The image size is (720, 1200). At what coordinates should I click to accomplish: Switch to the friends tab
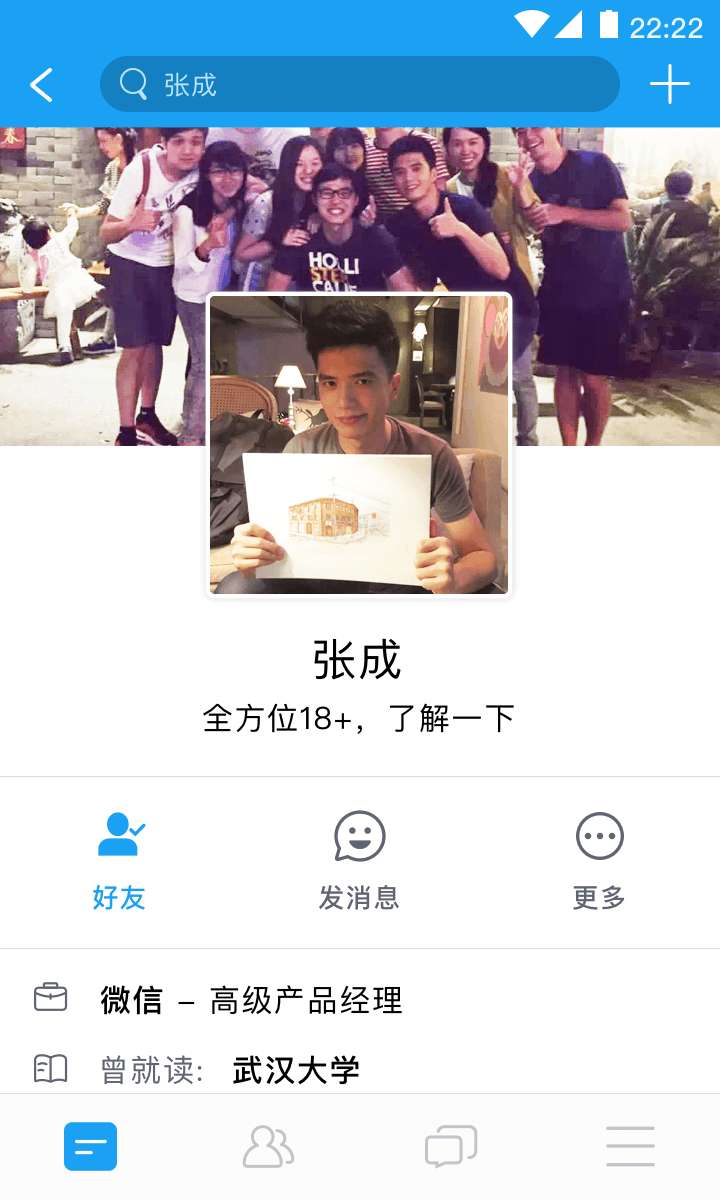pyautogui.click(x=268, y=1146)
